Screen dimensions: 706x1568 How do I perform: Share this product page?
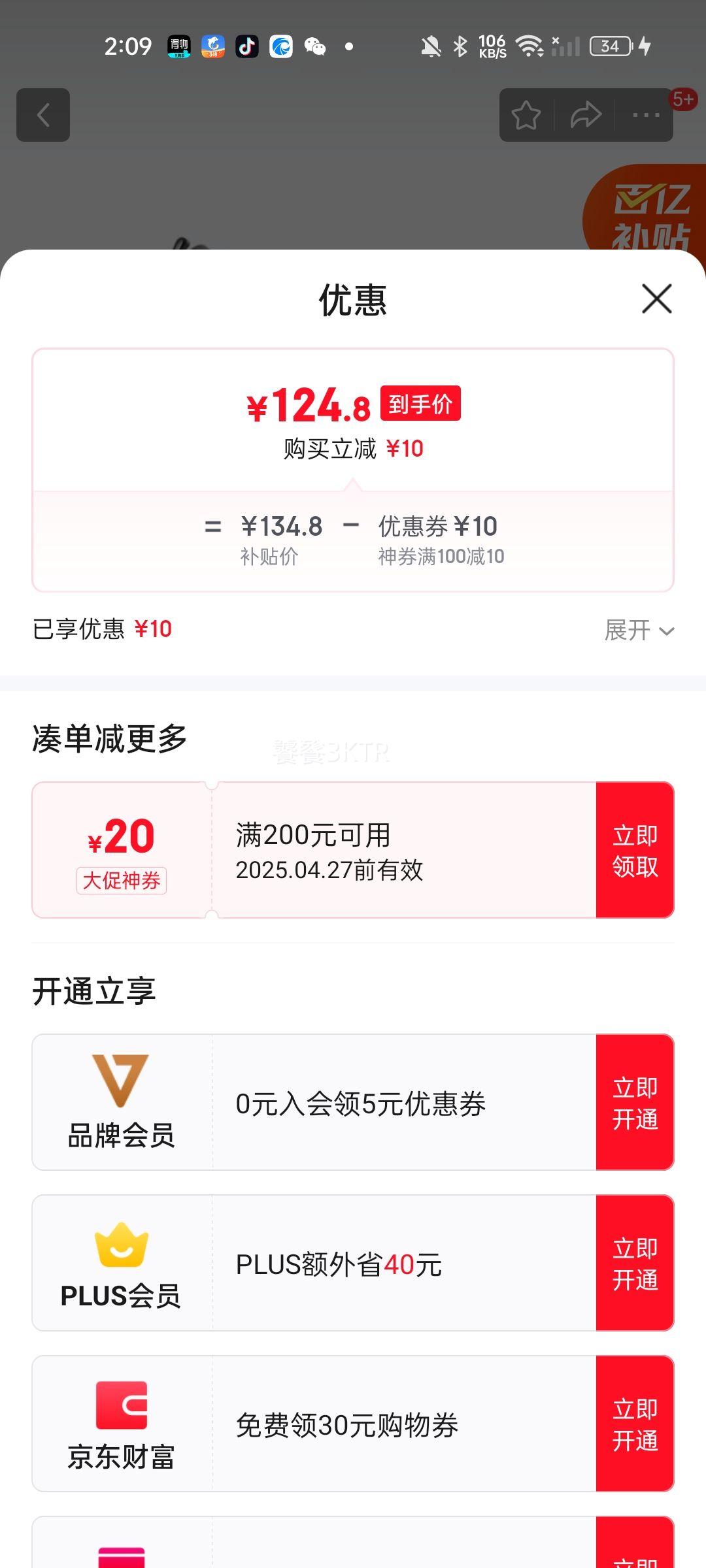[585, 116]
